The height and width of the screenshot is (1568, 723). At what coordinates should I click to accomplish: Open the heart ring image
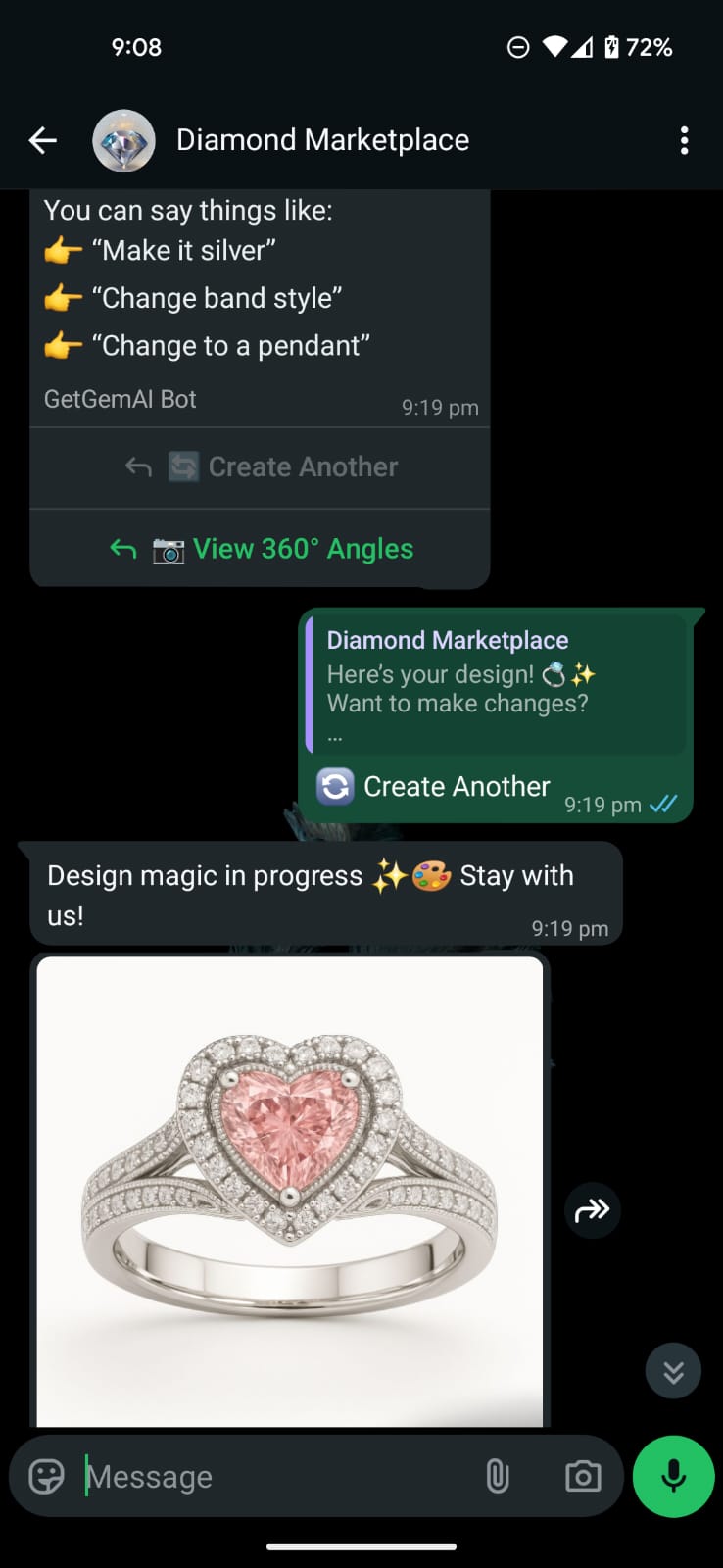coord(290,1191)
